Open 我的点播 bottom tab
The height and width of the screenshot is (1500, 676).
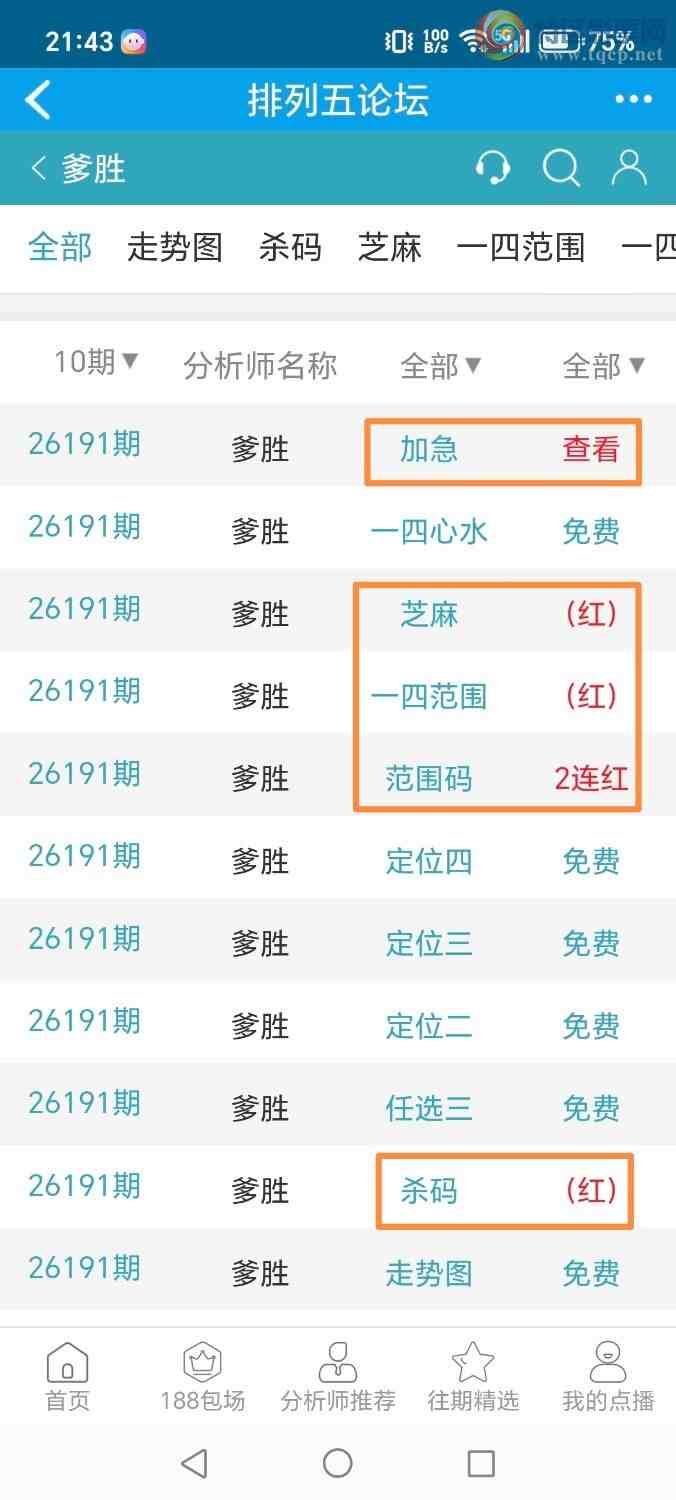608,1377
